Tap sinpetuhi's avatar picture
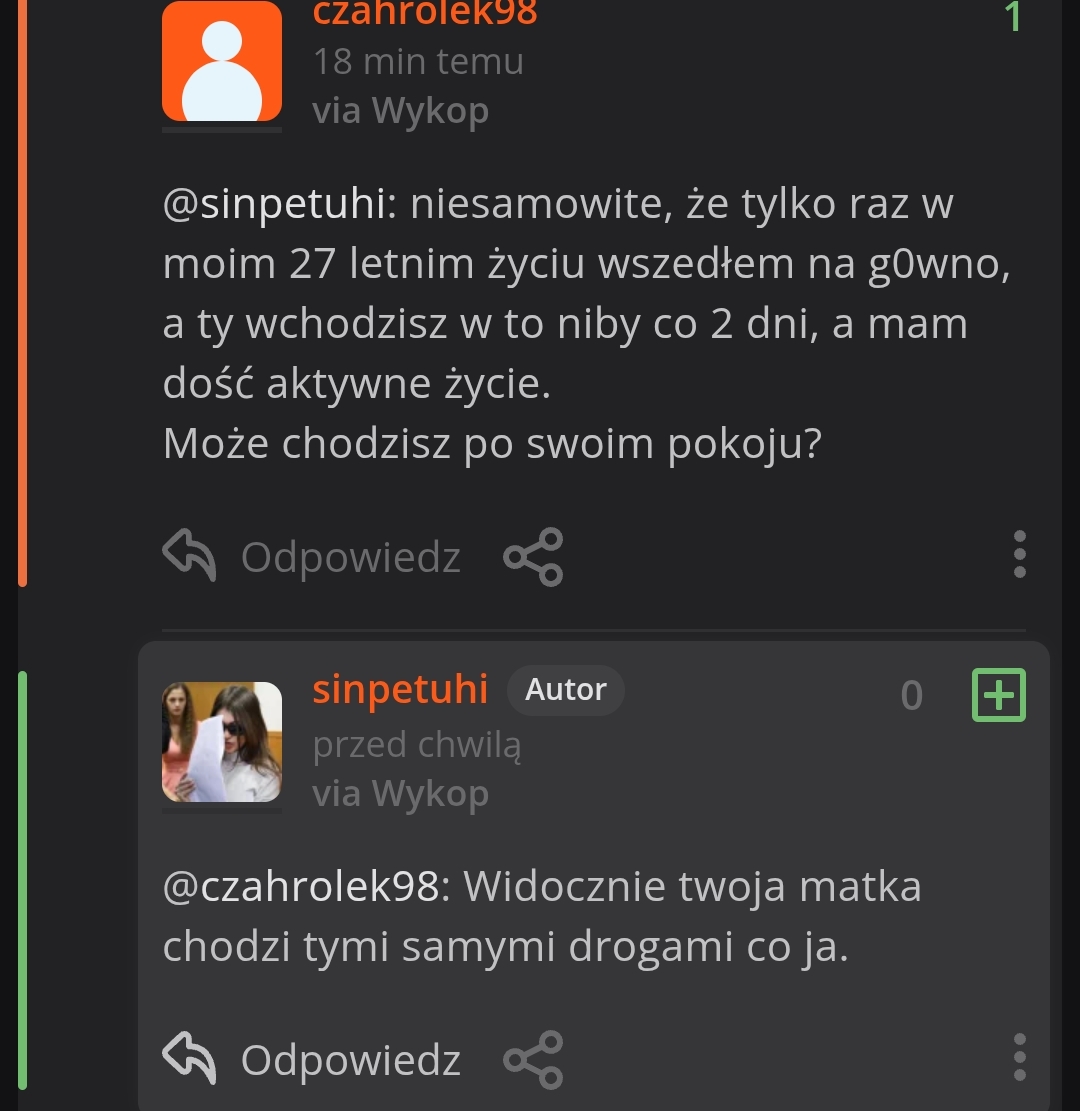This screenshot has width=1080, height=1111. click(x=222, y=742)
